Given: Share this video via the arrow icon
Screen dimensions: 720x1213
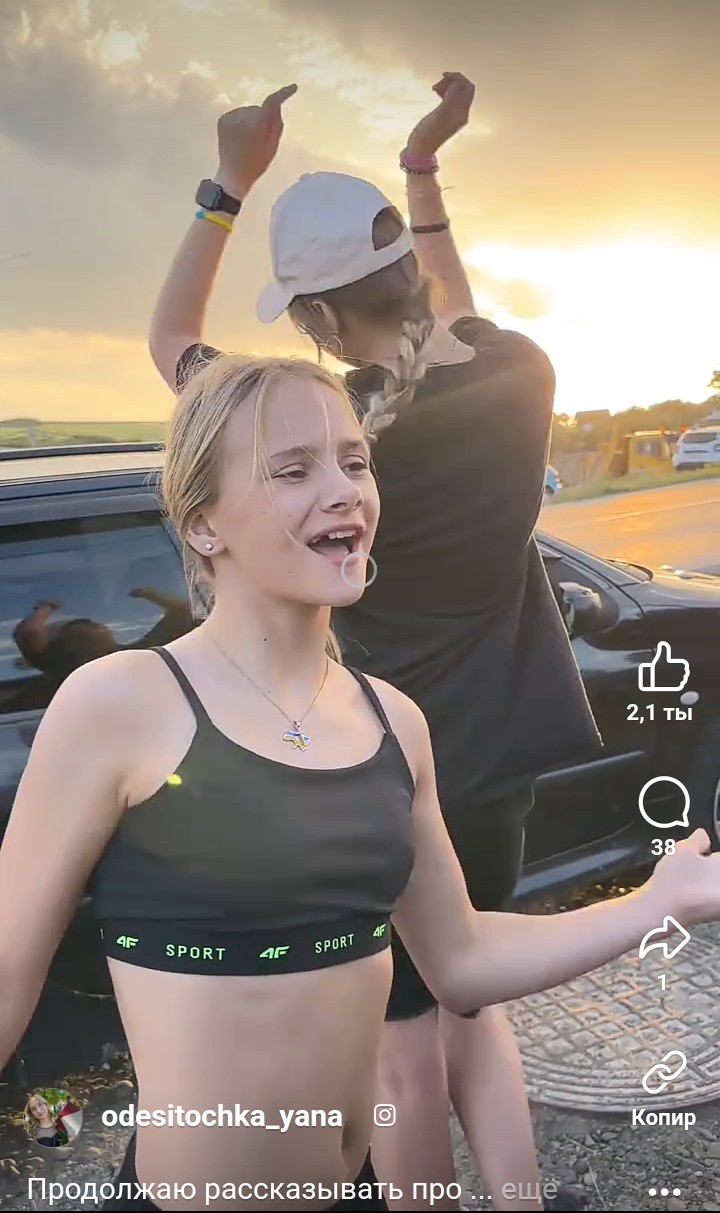Looking at the screenshot, I should pyautogui.click(x=664, y=938).
